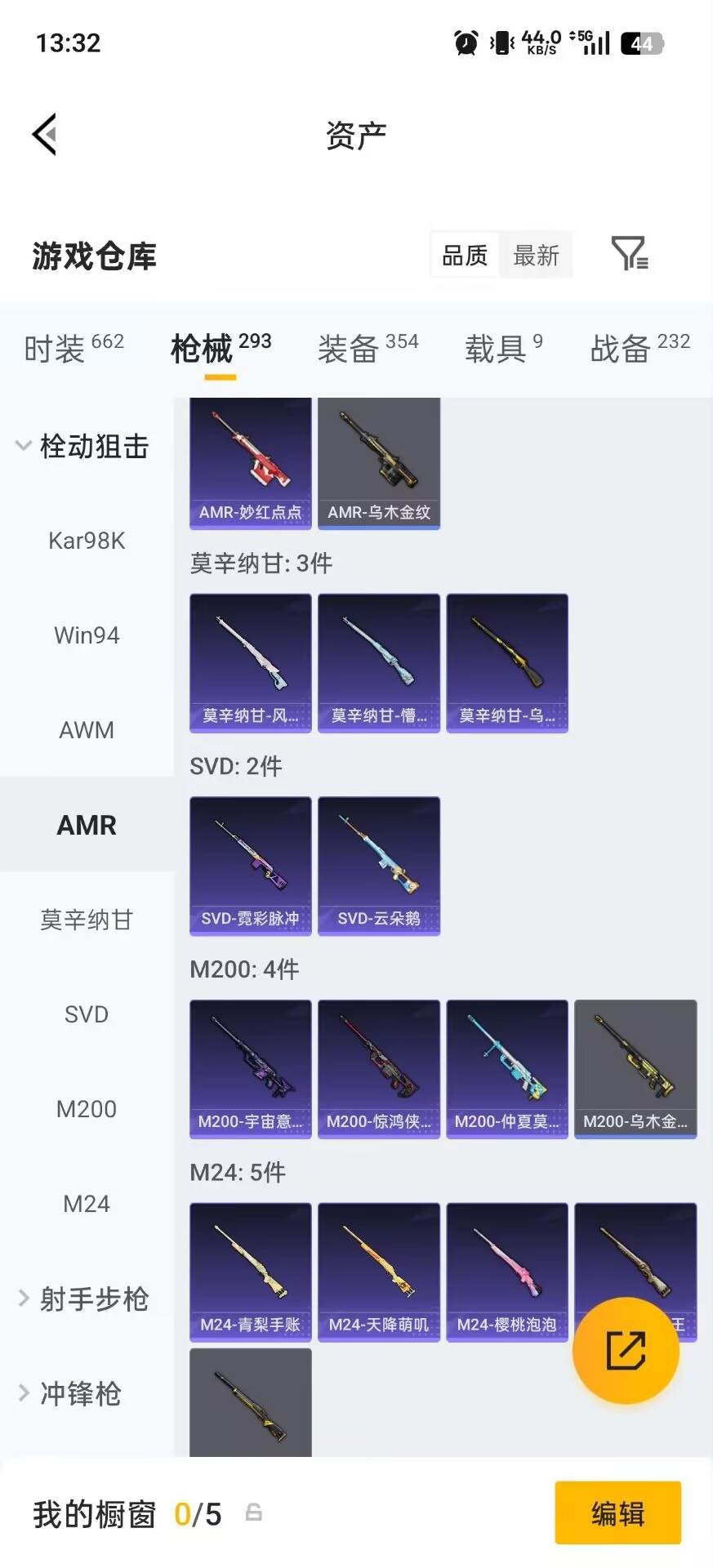713x1568 pixels.
Task: Collapse the 栓动狙击 category
Action: (82, 446)
